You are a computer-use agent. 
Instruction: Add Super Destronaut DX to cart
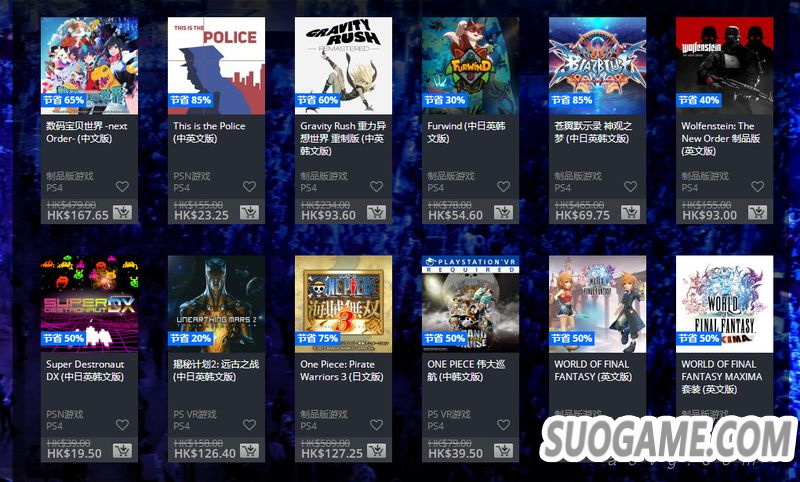(122, 451)
